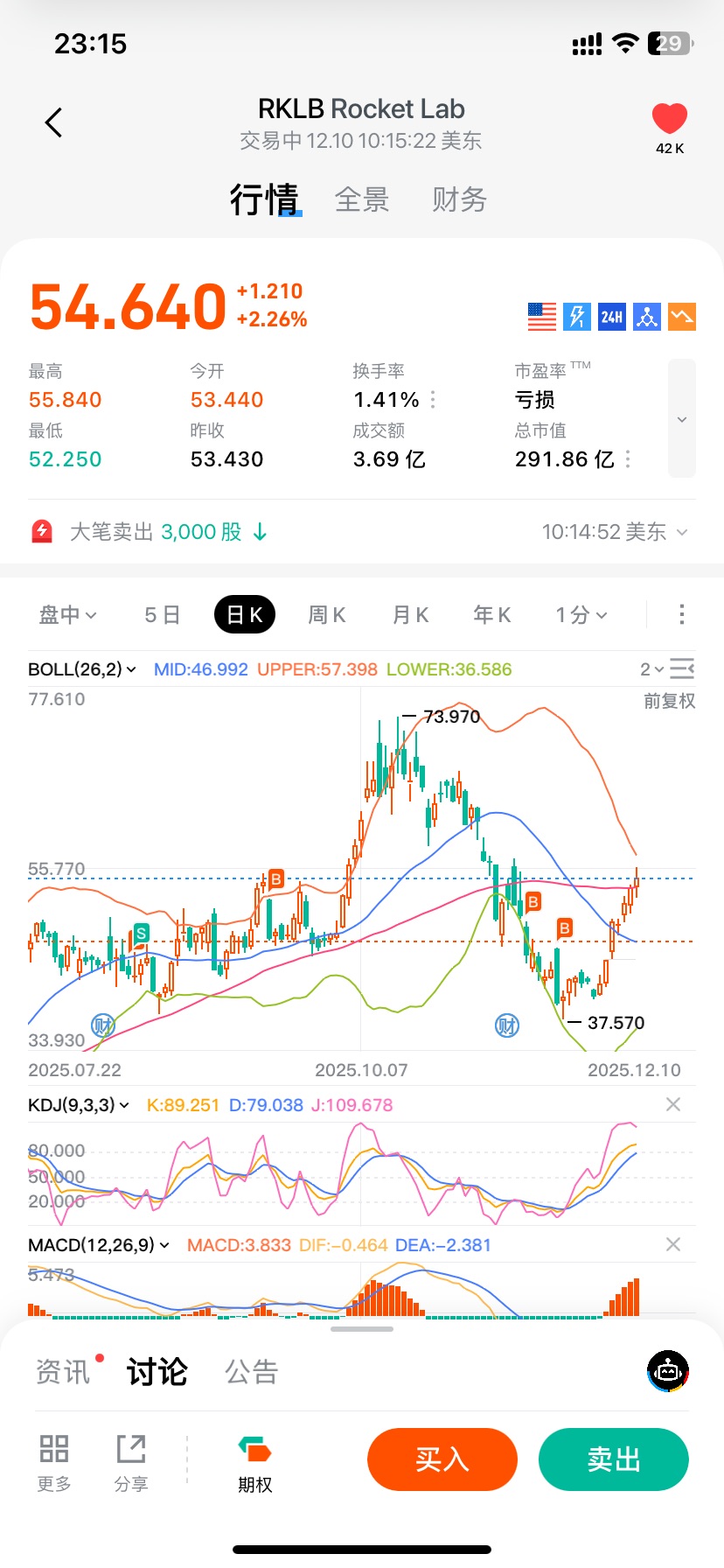Open chart settings three-dot menu
The width and height of the screenshot is (724, 1568).
682,615
